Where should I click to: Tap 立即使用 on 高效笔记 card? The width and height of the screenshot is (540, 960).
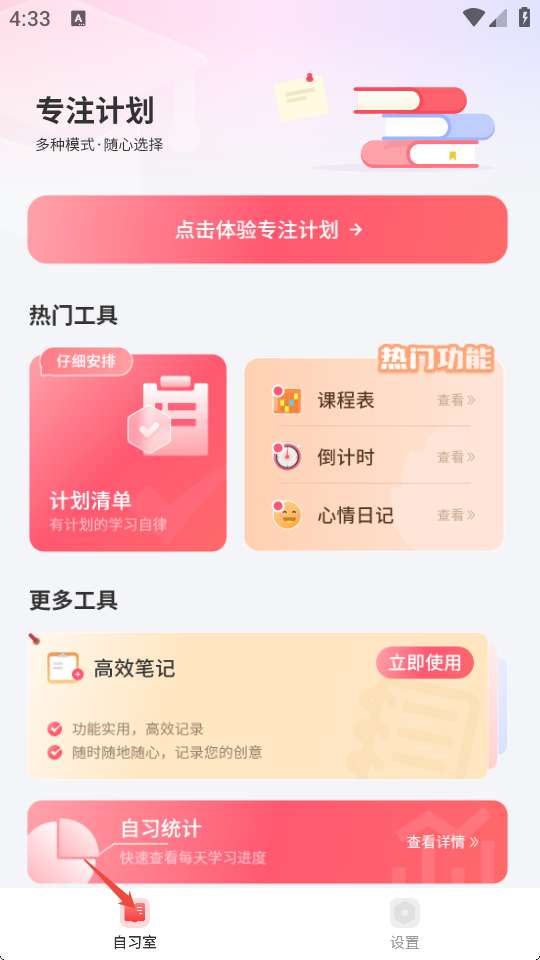pyautogui.click(x=425, y=662)
